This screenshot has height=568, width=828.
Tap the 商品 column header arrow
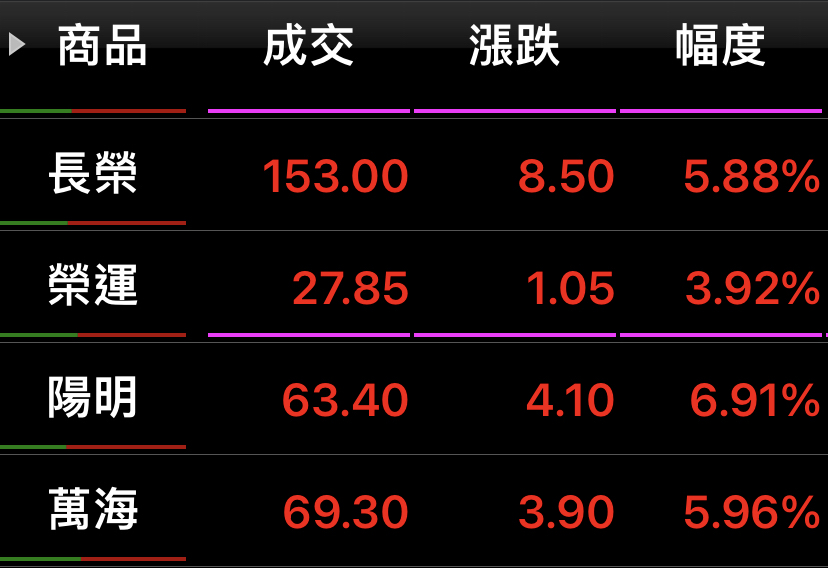pos(16,45)
